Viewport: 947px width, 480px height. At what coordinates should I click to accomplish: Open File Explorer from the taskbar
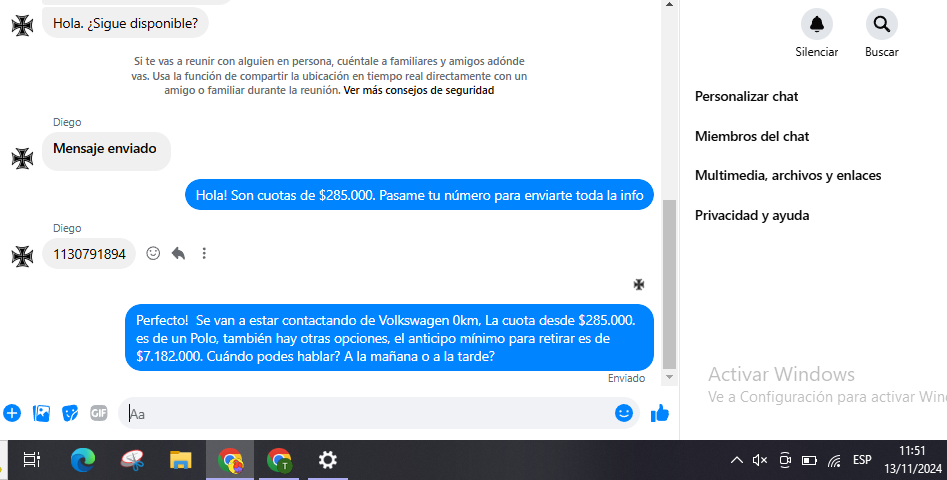(x=180, y=460)
